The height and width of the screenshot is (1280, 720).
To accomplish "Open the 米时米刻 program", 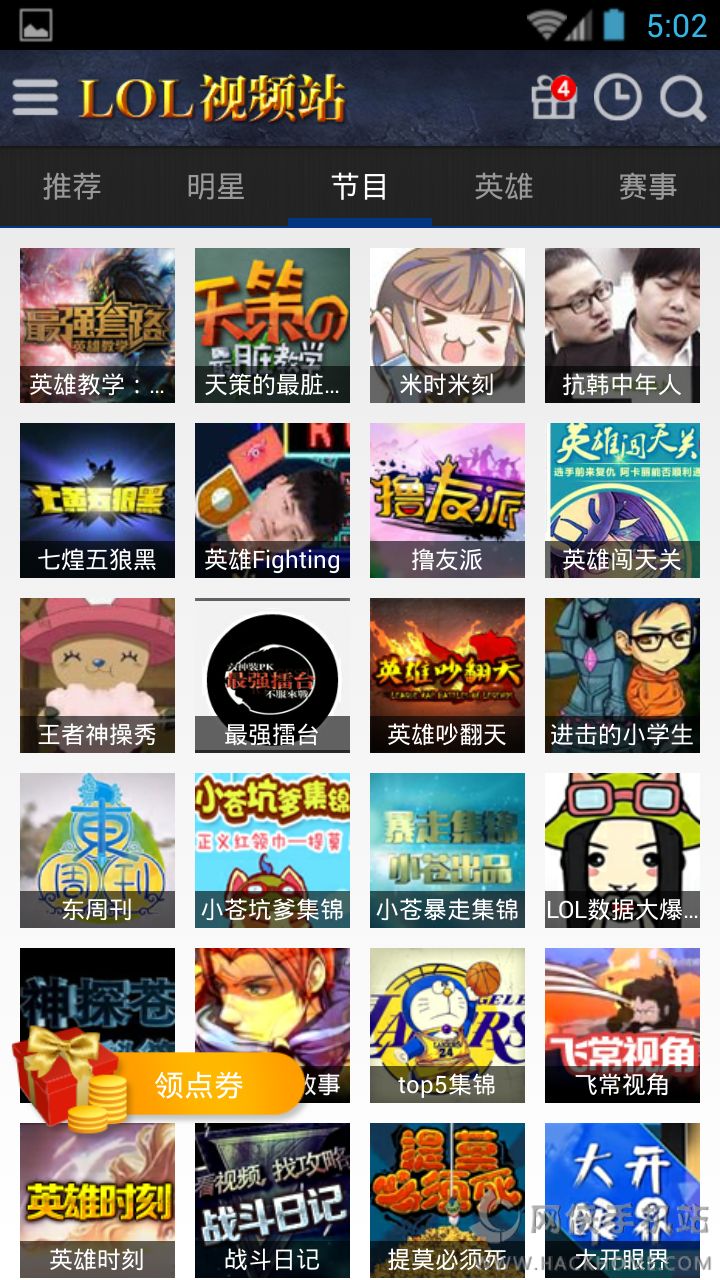I will tap(447, 325).
